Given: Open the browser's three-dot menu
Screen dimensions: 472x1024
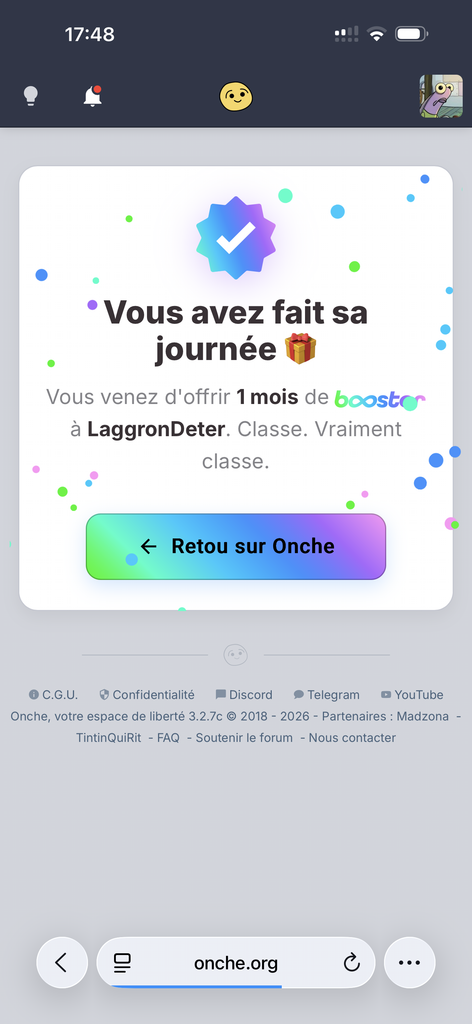Looking at the screenshot, I should (409, 963).
